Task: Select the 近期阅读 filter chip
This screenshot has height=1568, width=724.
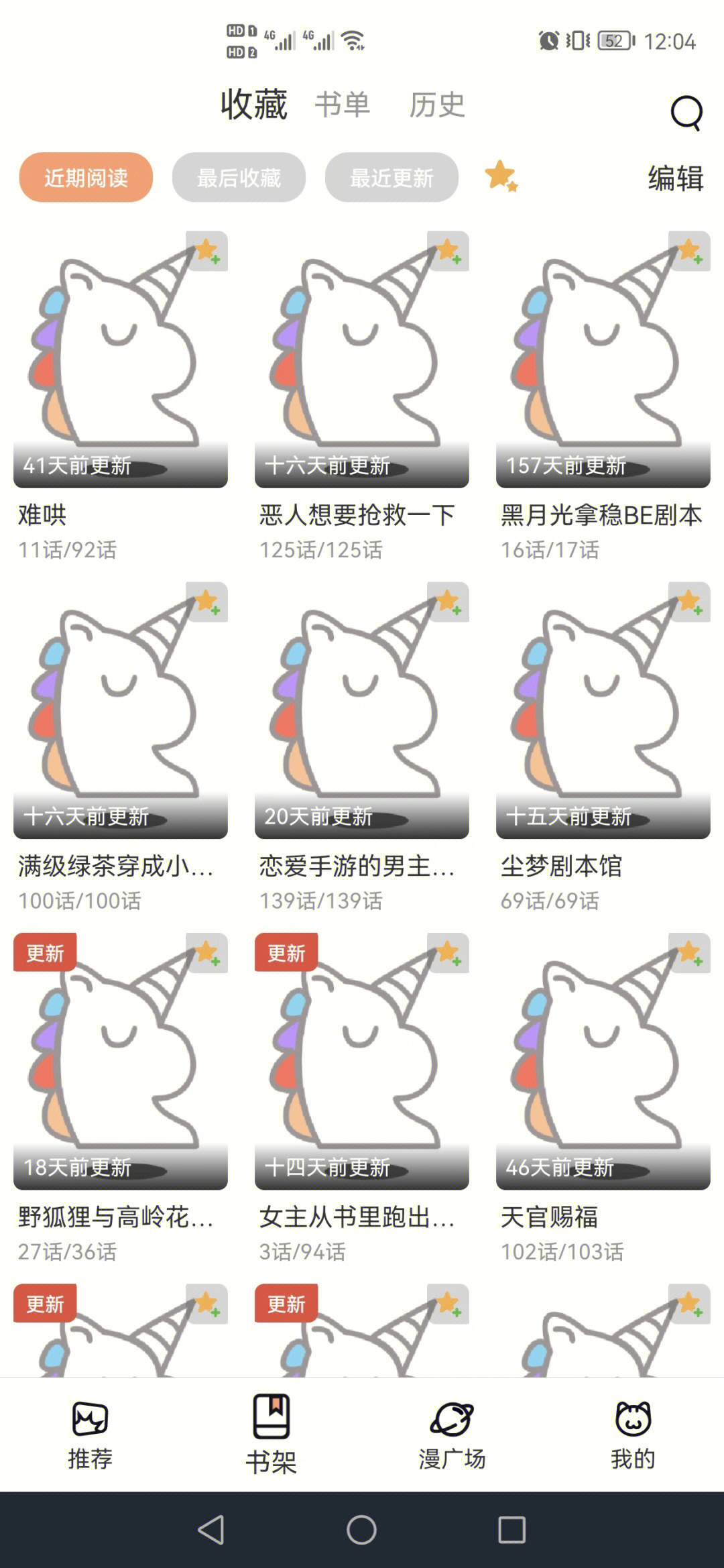Action: click(86, 178)
